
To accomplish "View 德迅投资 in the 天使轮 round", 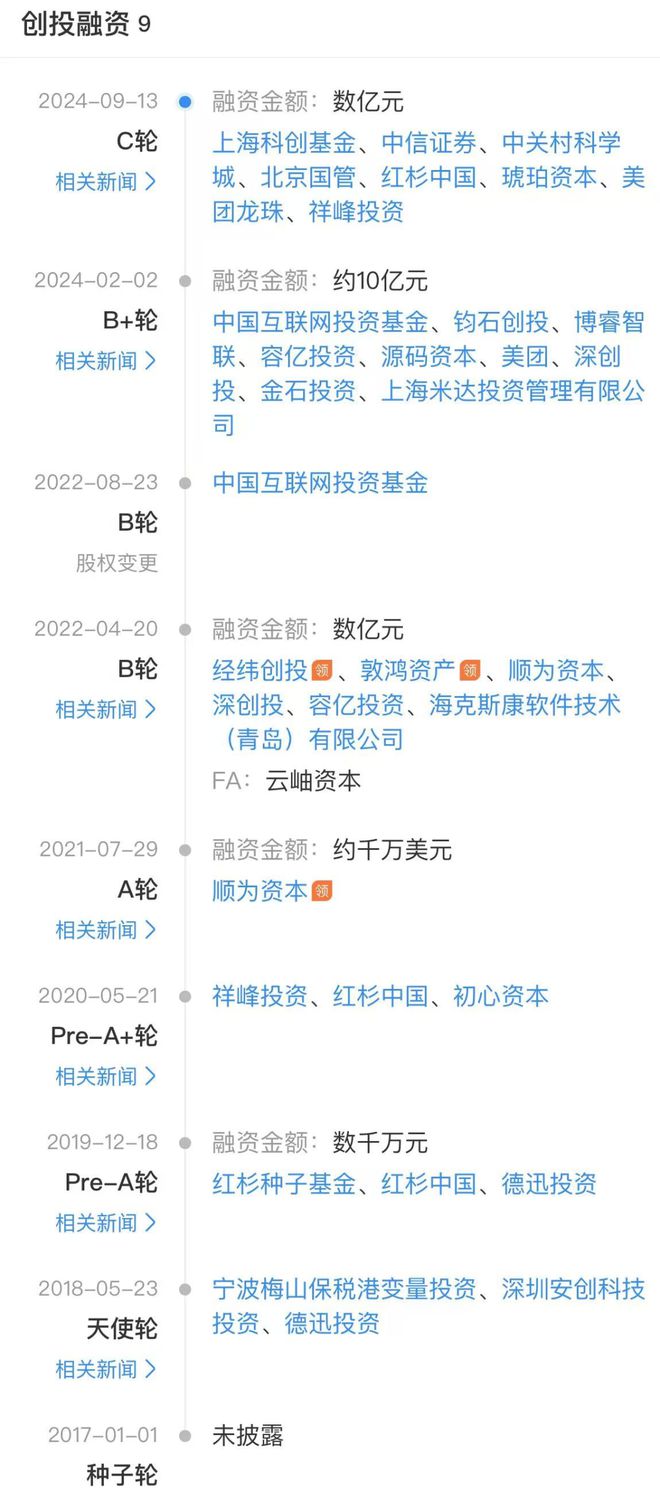I will 332,1324.
